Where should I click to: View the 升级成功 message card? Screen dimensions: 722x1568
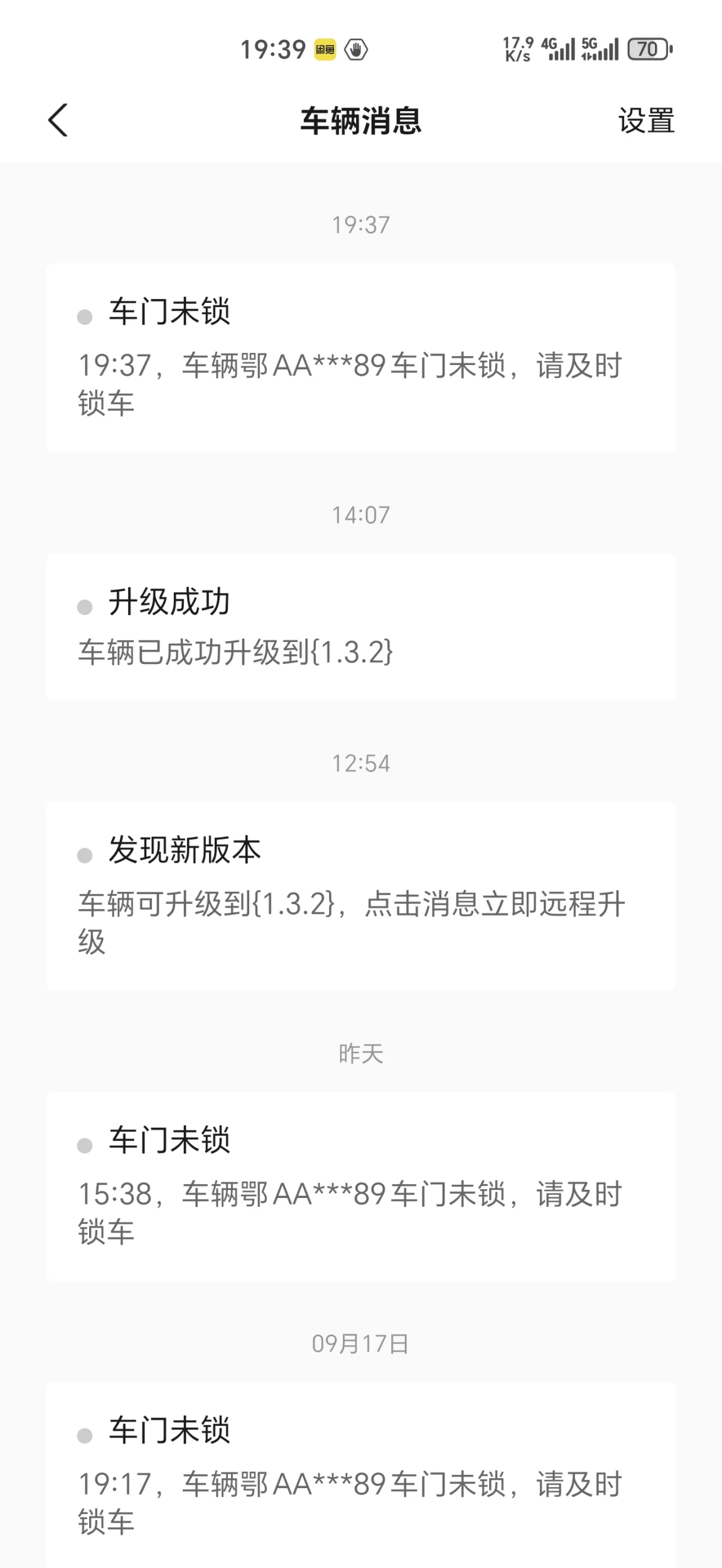coord(360,627)
